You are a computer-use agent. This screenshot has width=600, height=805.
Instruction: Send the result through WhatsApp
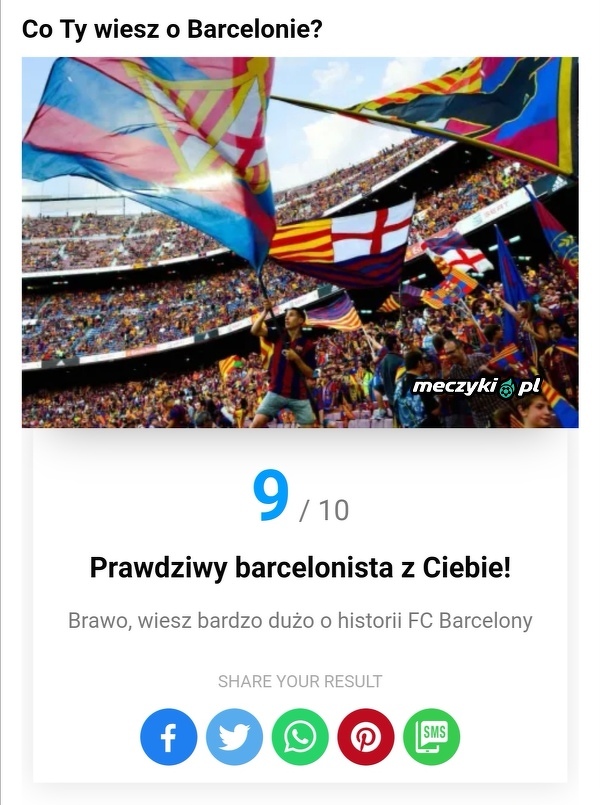[300, 738]
